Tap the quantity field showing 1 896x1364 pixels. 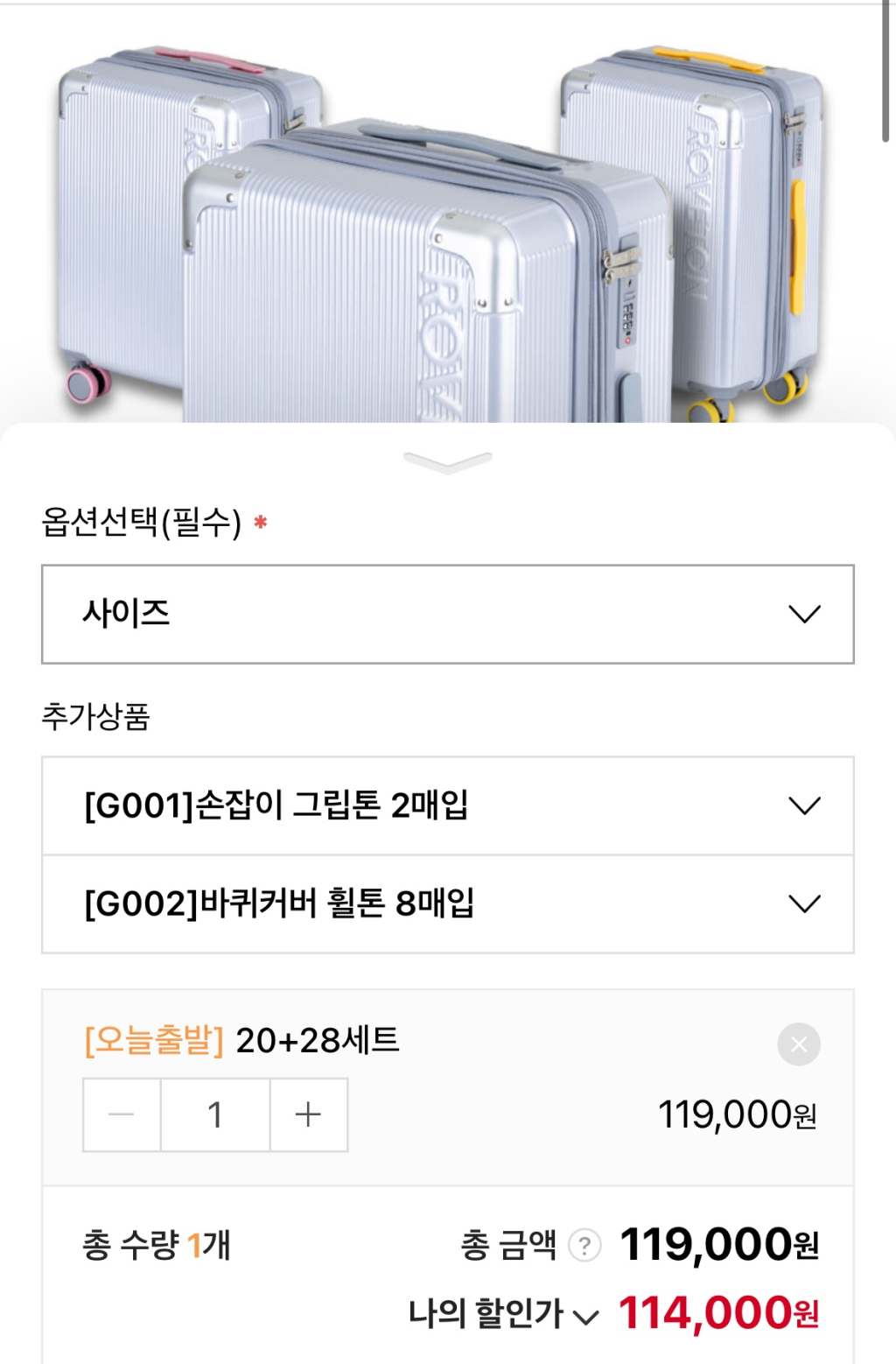click(x=215, y=1114)
